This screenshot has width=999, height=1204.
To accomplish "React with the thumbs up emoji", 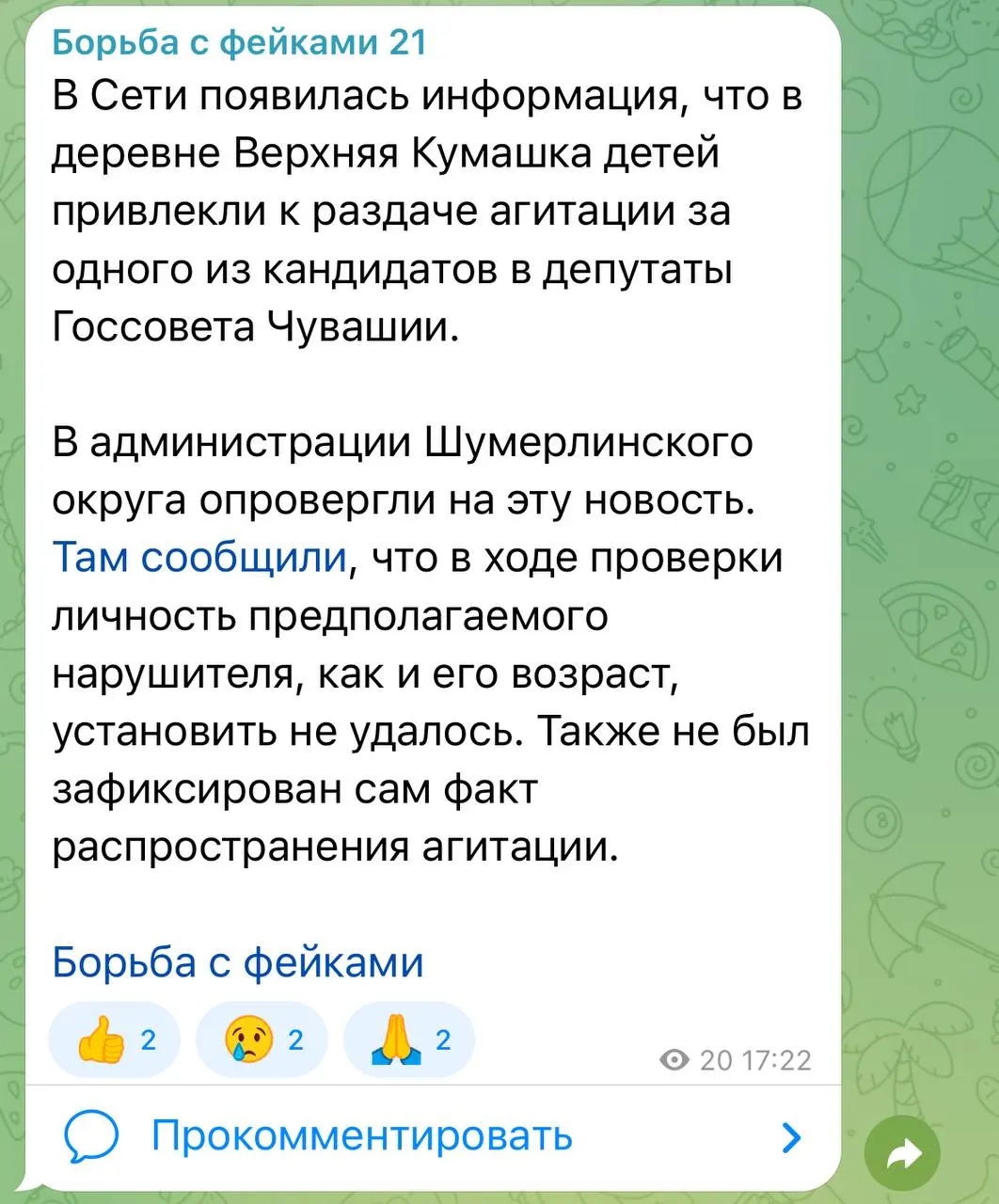I will coord(114,1039).
